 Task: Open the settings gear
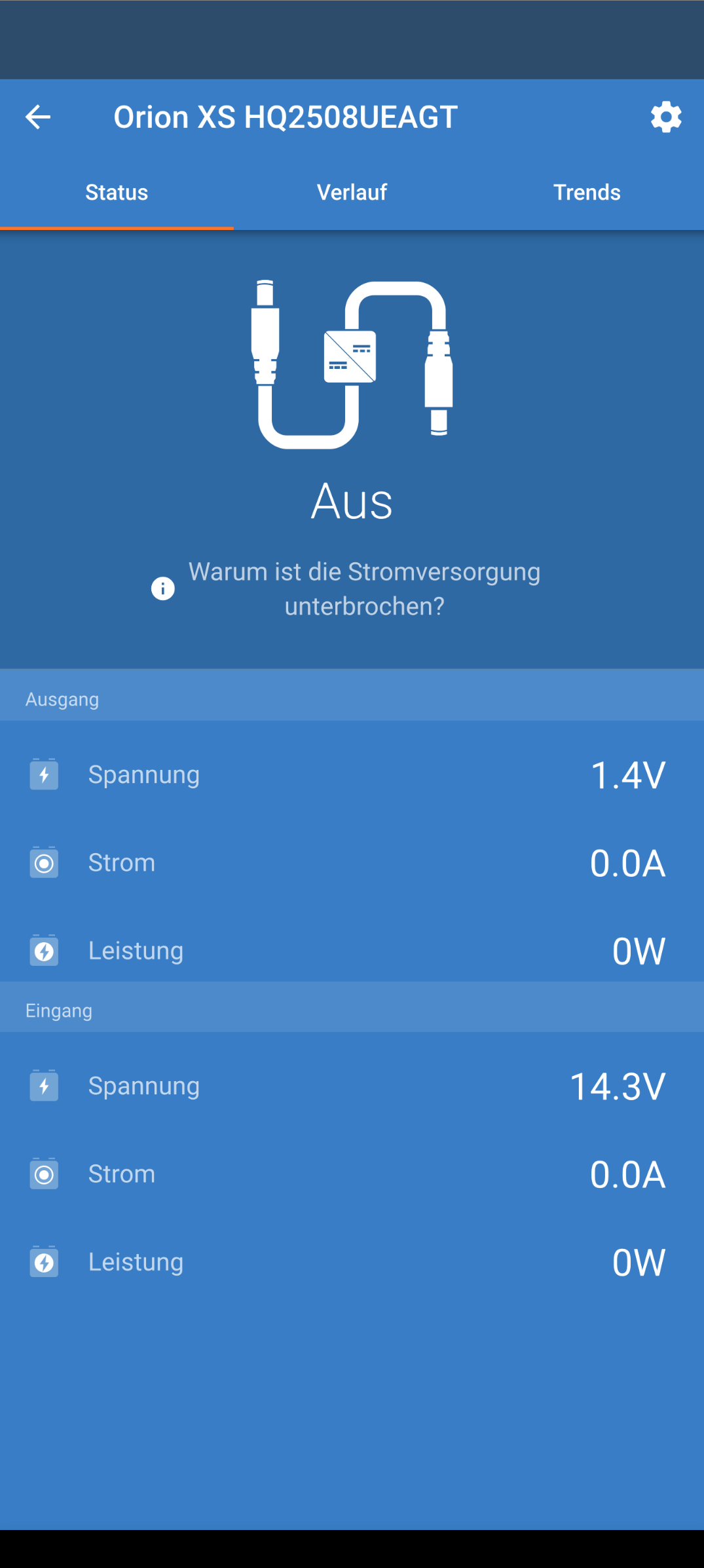point(666,117)
